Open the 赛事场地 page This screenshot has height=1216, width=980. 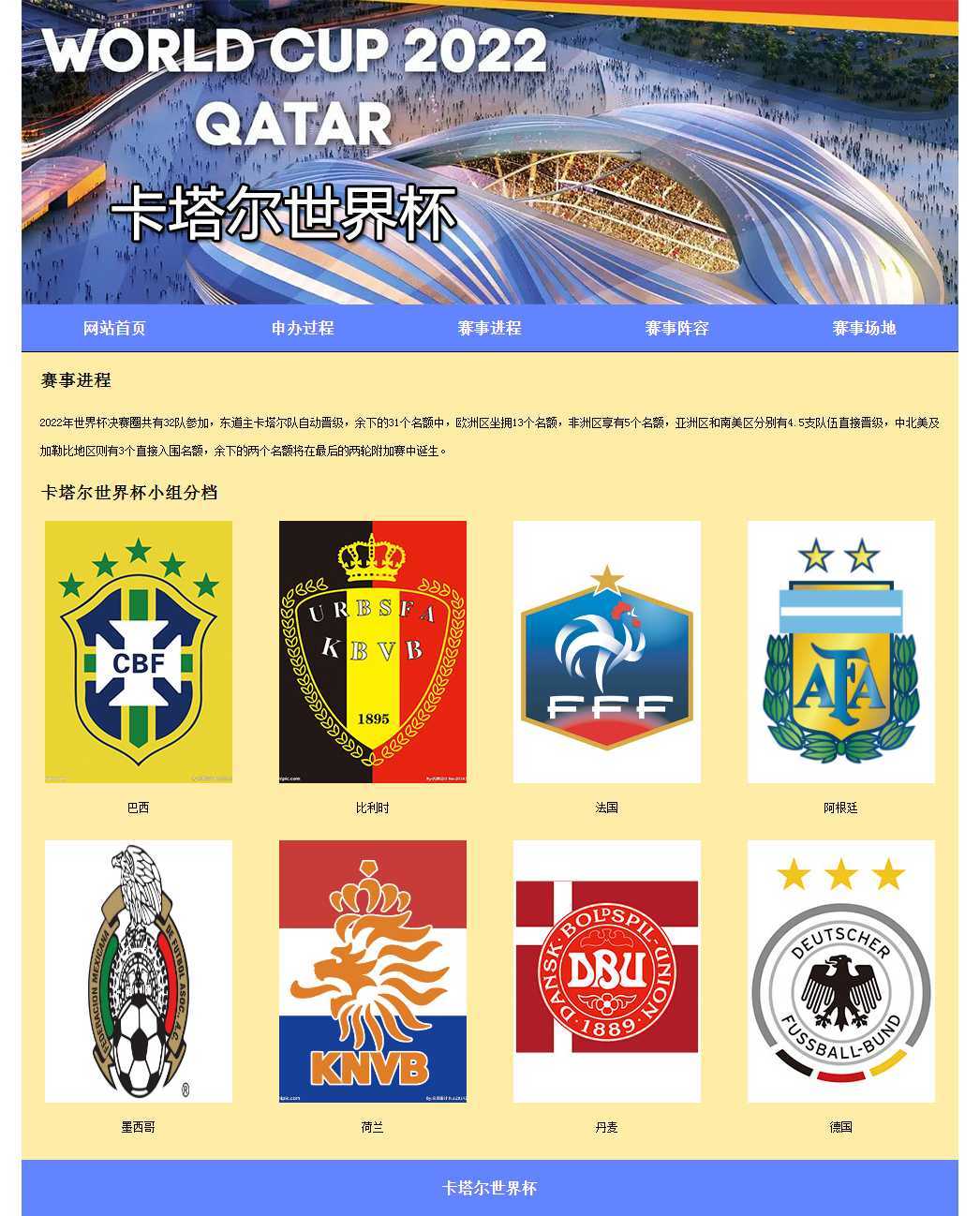(x=864, y=328)
